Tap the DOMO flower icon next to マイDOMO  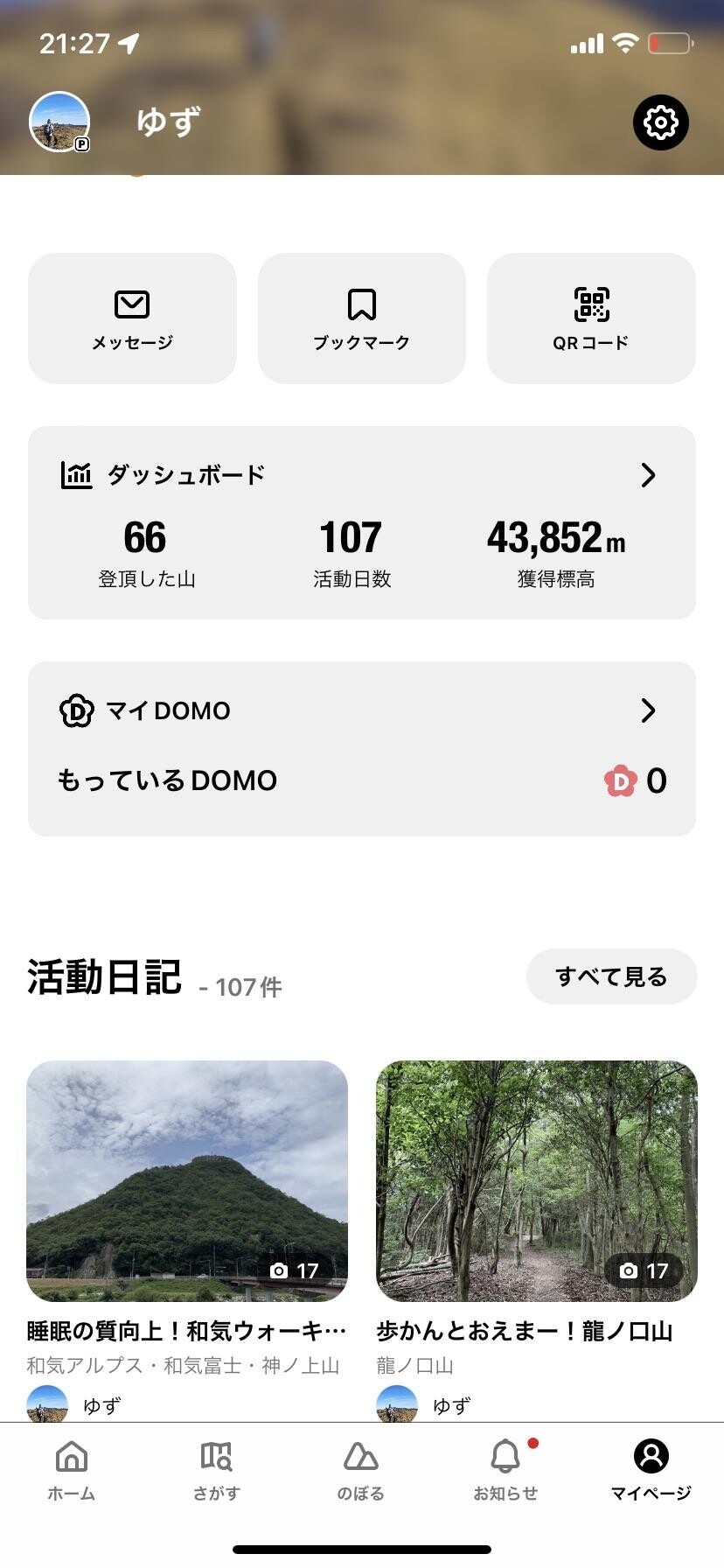pyautogui.click(x=77, y=710)
